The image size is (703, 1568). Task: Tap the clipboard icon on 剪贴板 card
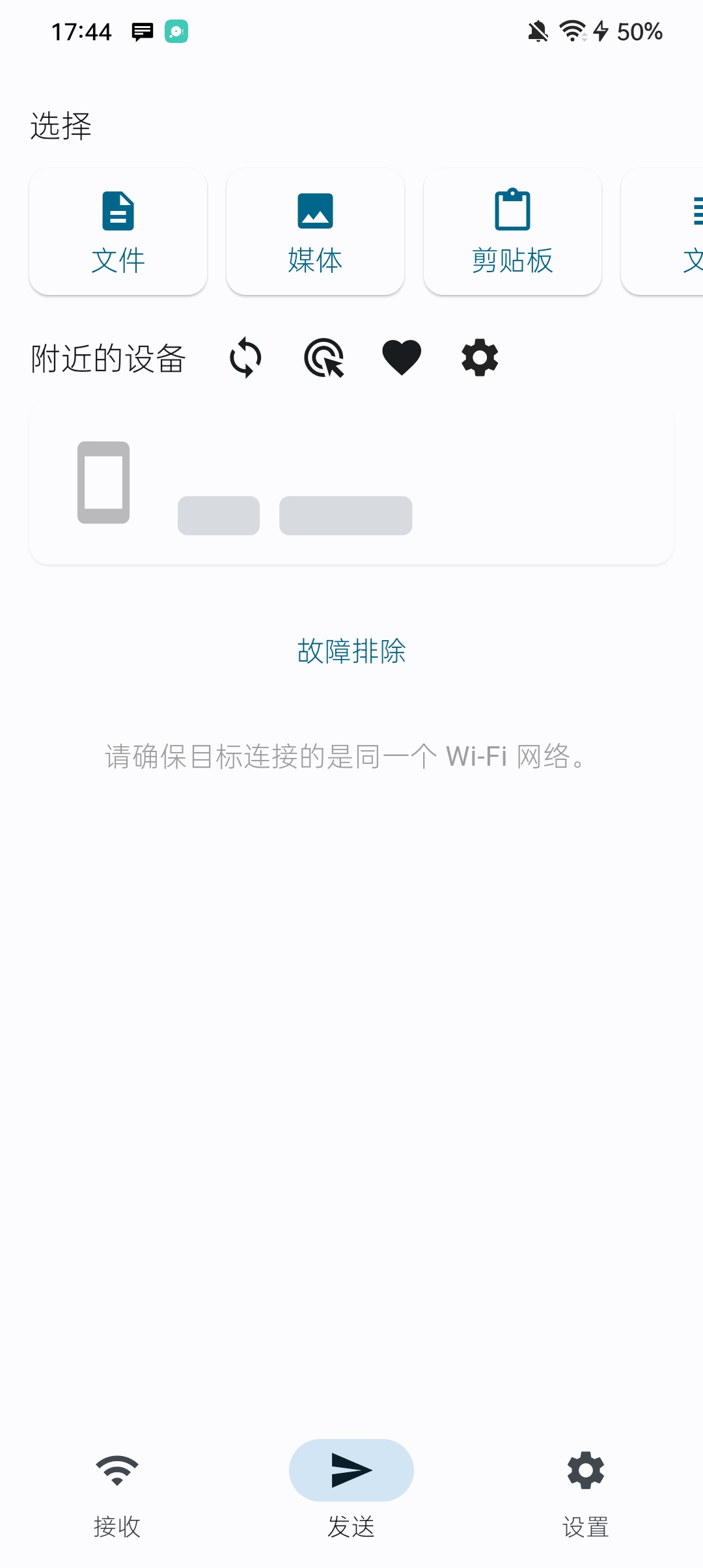pos(512,208)
